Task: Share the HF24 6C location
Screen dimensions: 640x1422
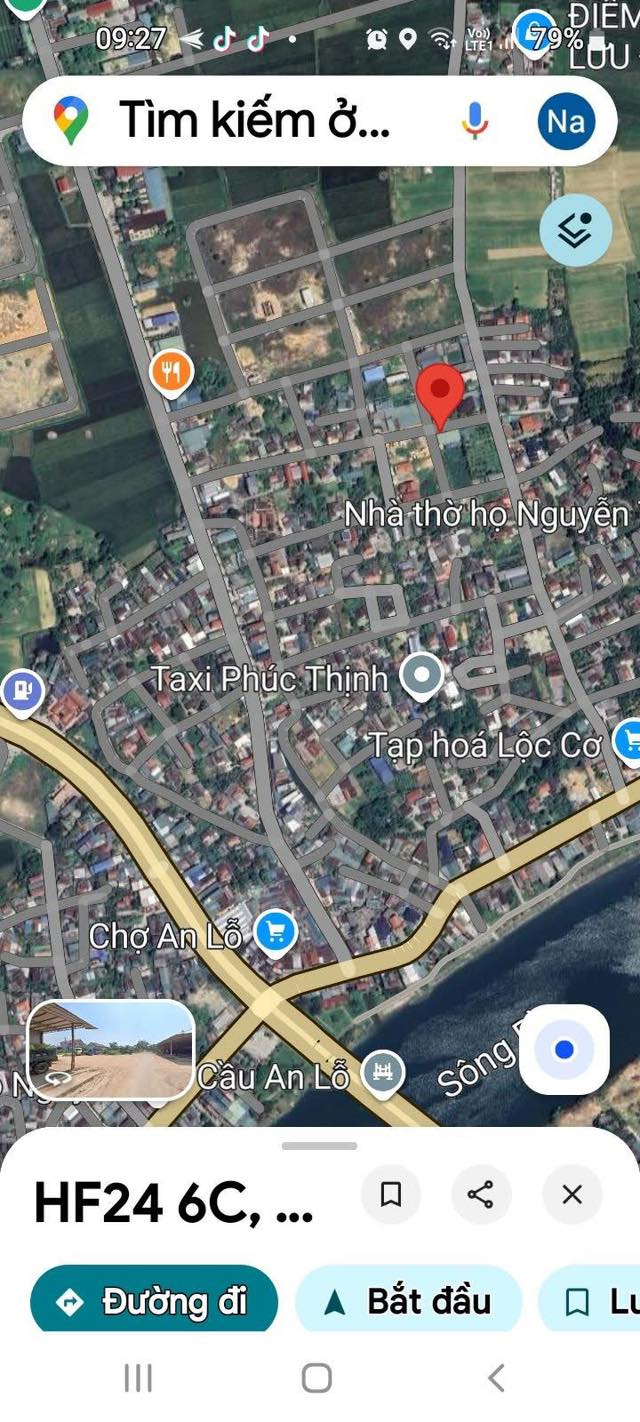Action: click(x=481, y=1194)
